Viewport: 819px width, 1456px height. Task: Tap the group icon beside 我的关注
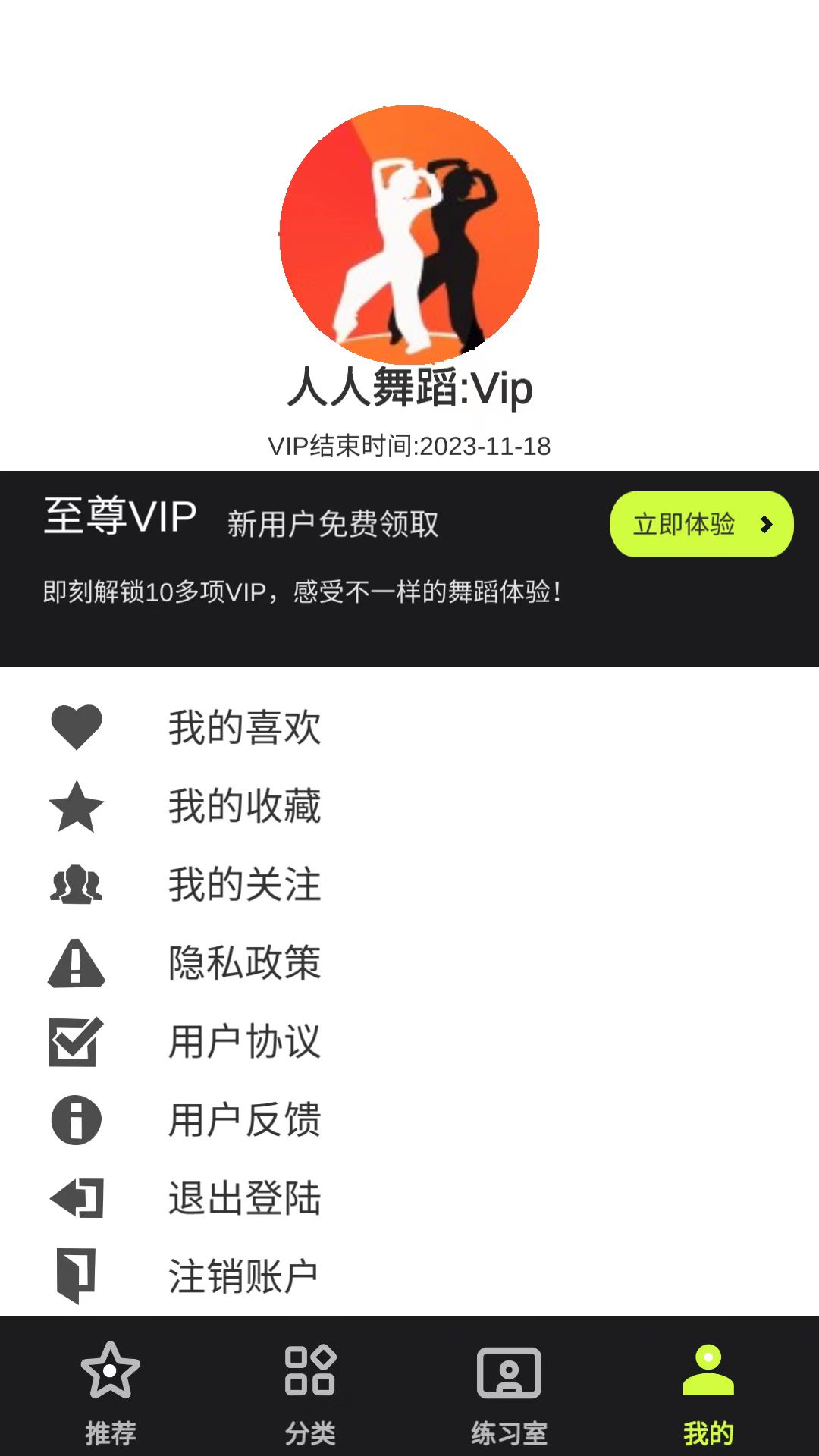pyautogui.click(x=74, y=885)
